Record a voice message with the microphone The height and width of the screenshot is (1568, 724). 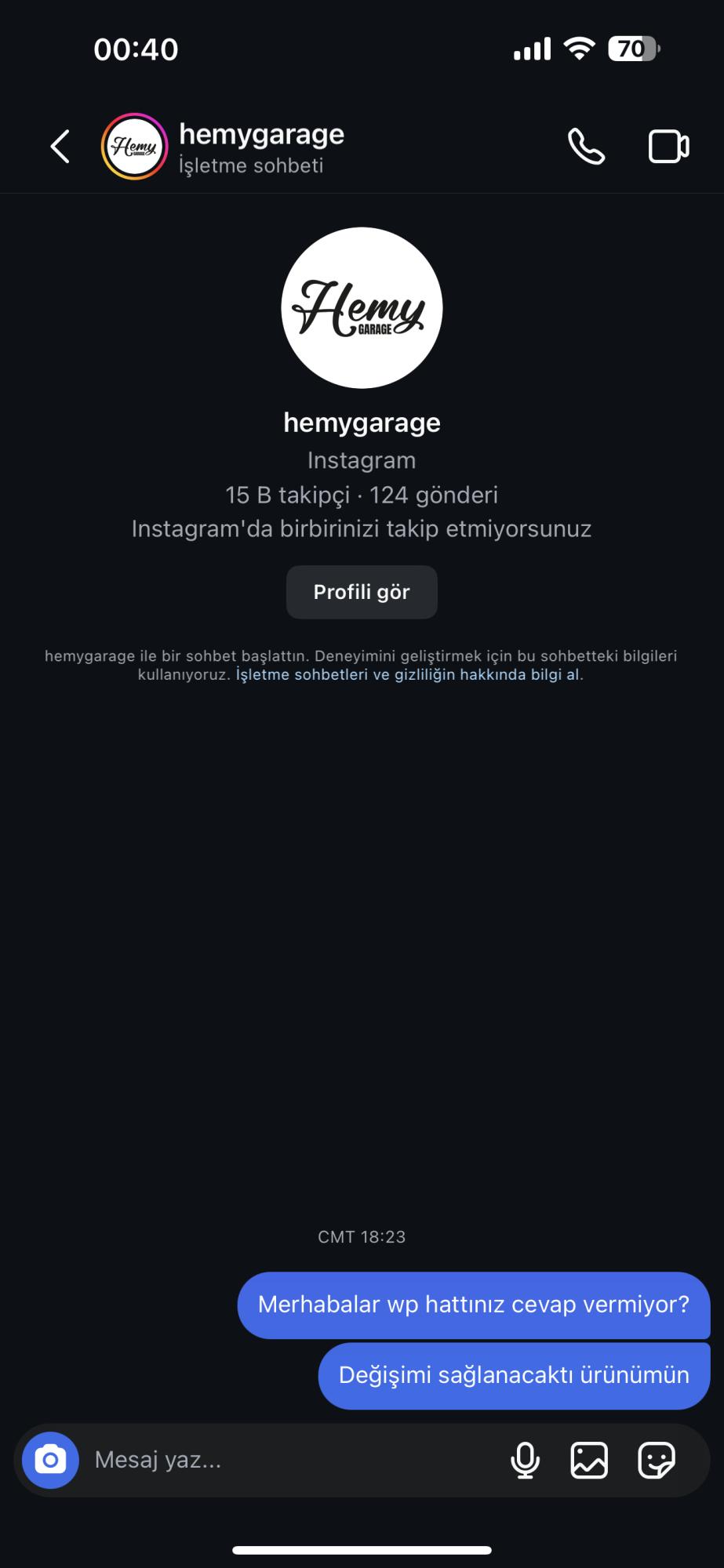coord(525,1460)
